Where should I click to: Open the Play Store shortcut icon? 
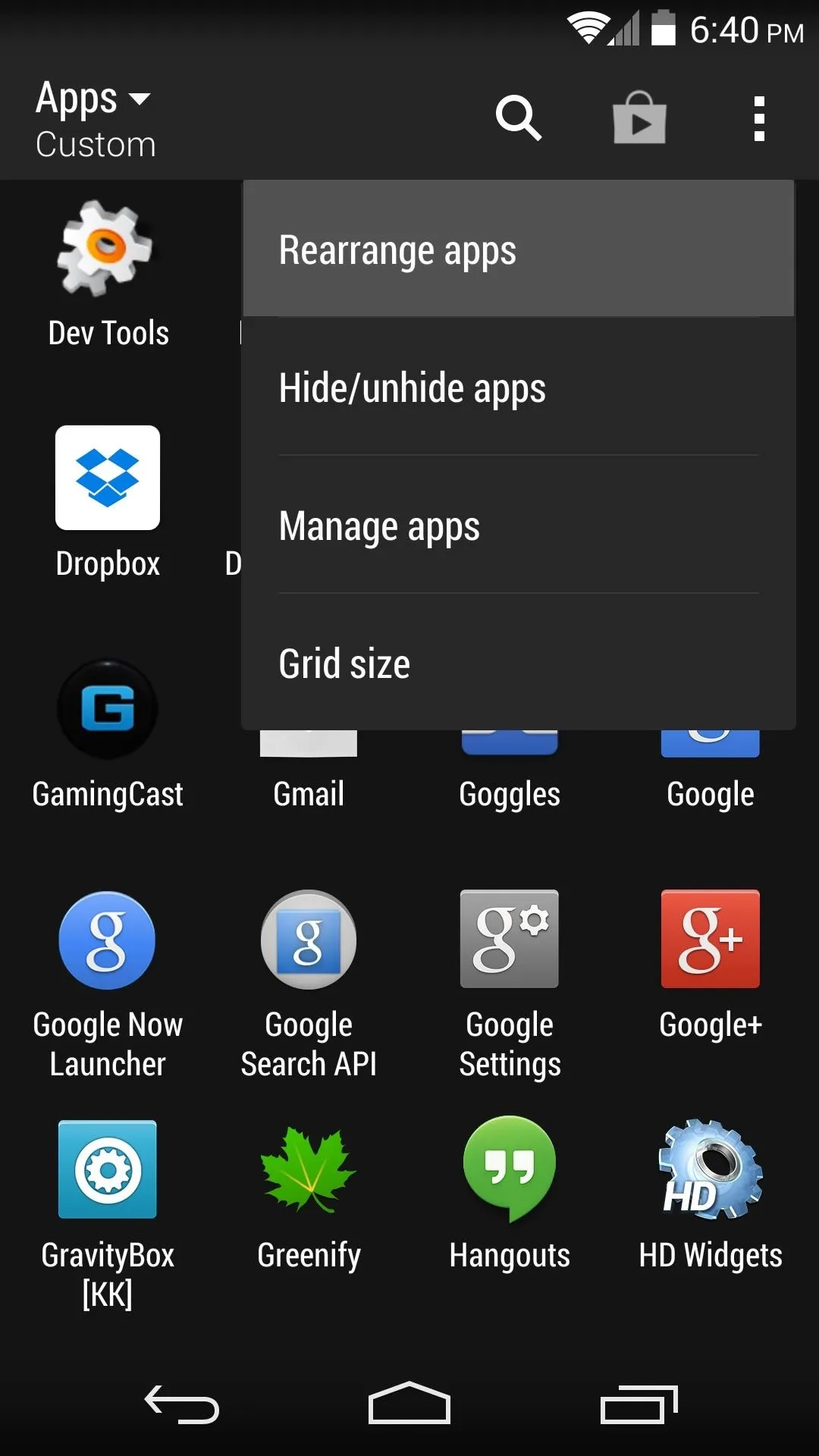(x=639, y=118)
